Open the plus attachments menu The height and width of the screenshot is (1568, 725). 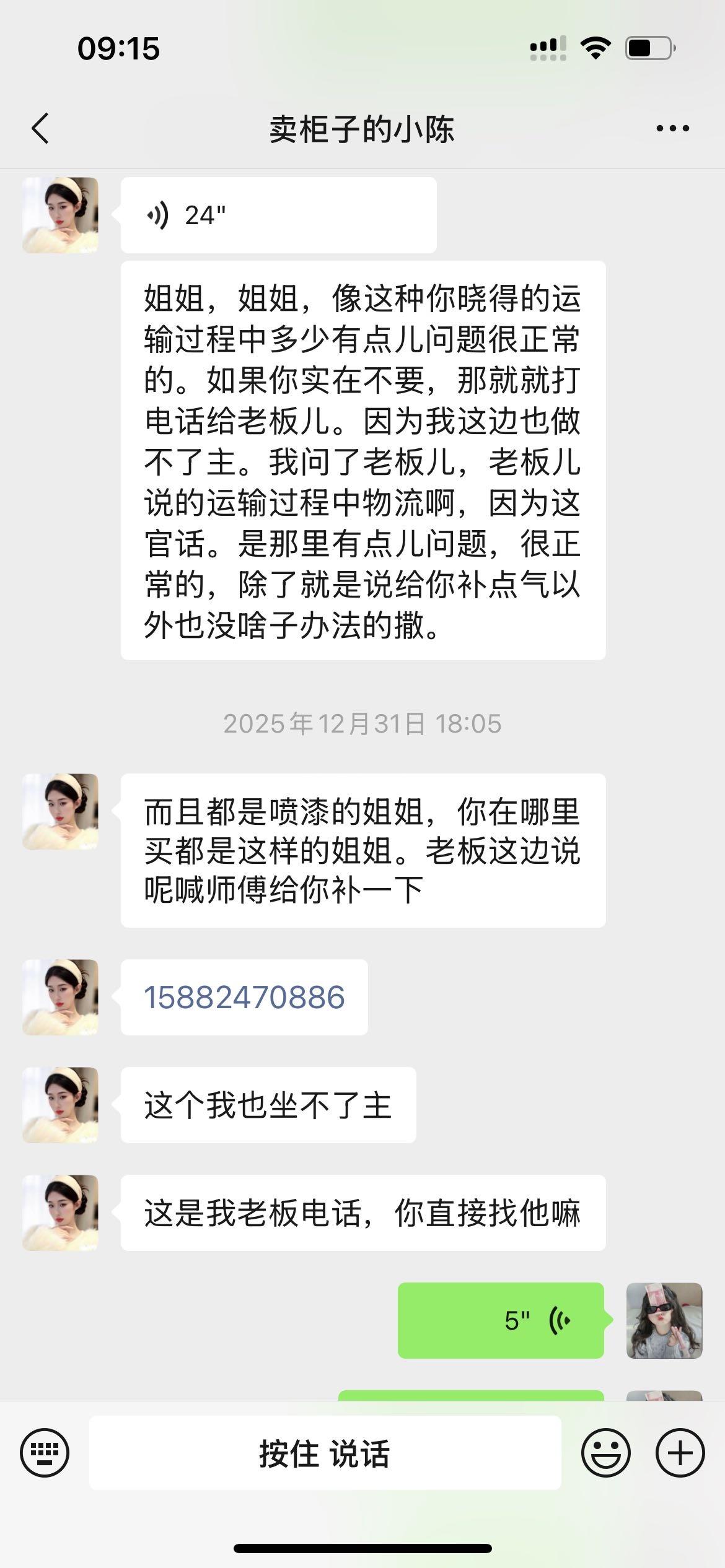680,1453
